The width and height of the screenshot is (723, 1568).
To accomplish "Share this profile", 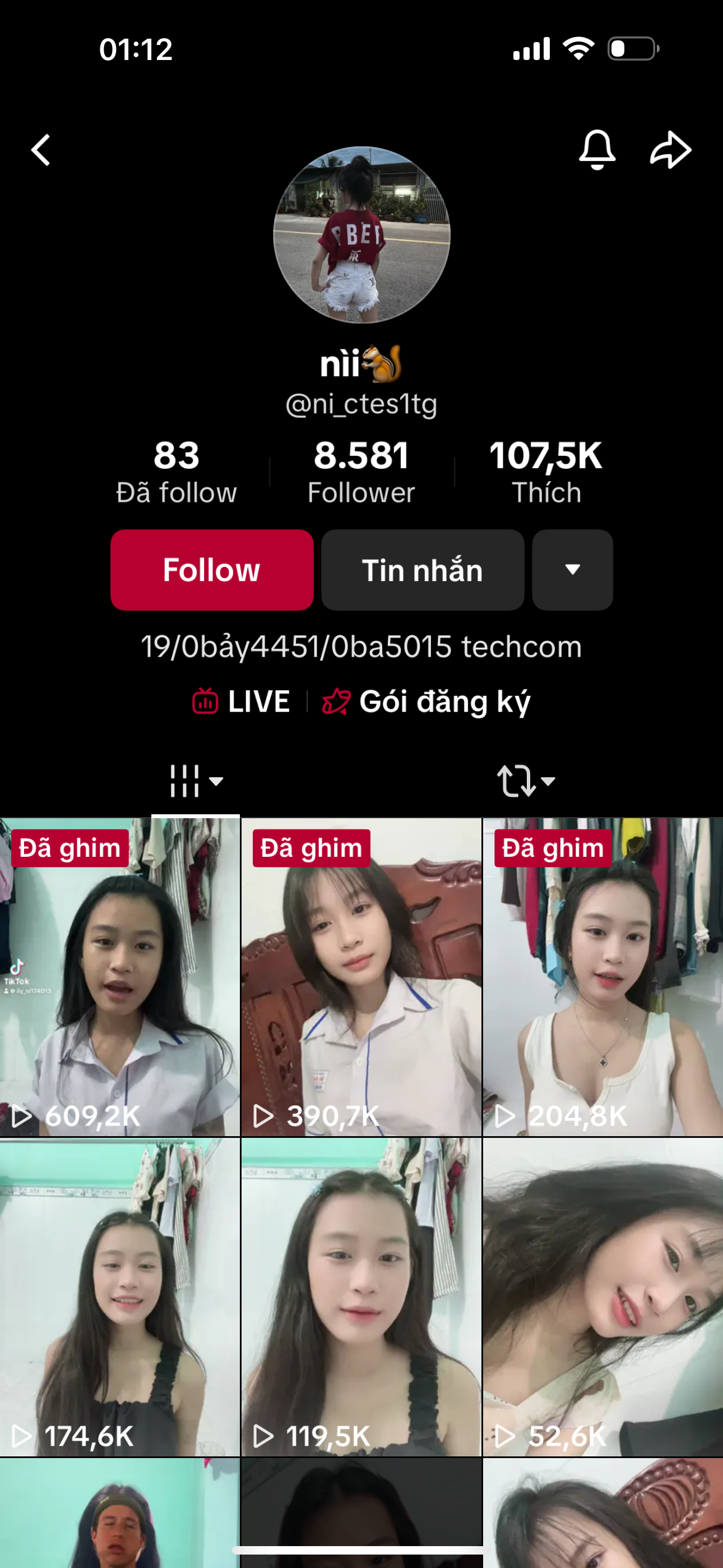I will 670,150.
